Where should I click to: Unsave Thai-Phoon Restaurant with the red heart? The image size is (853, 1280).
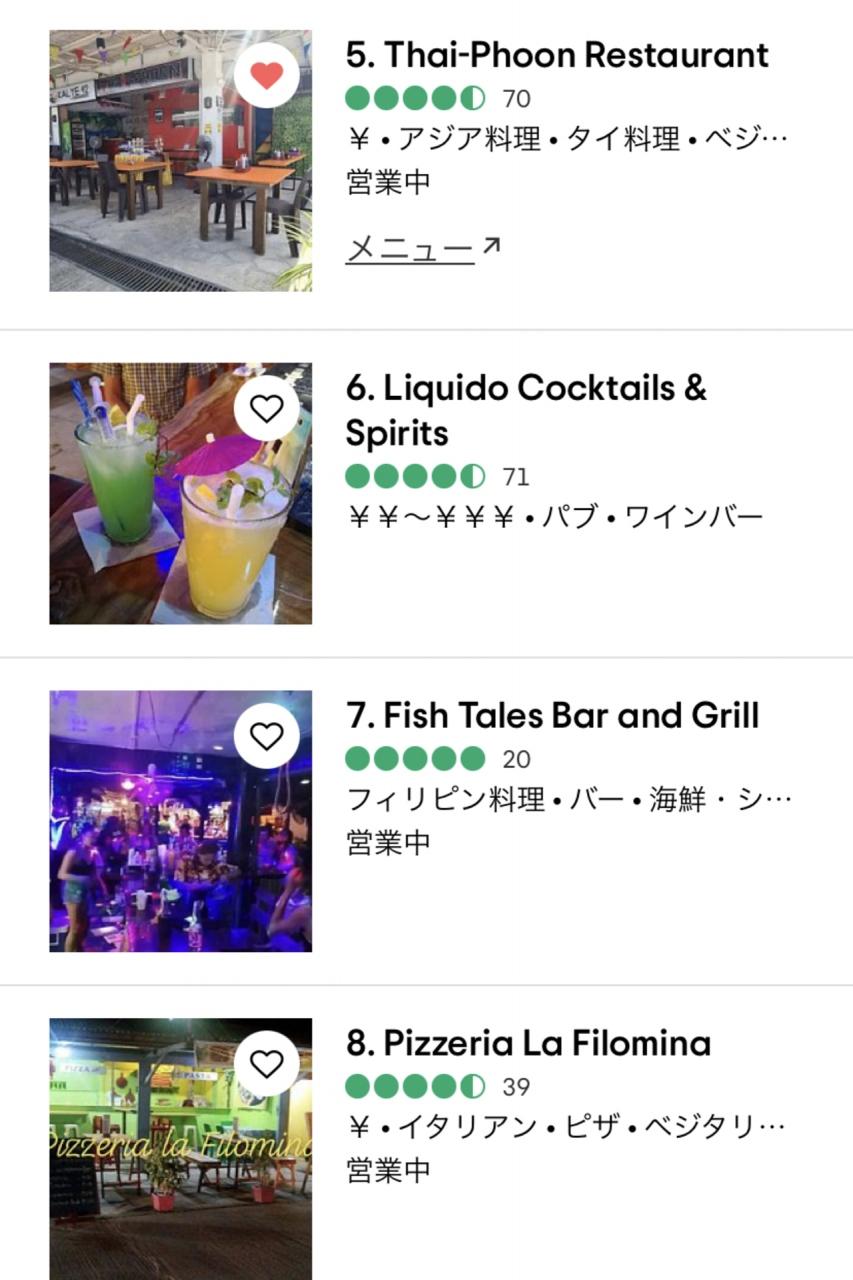266,76
